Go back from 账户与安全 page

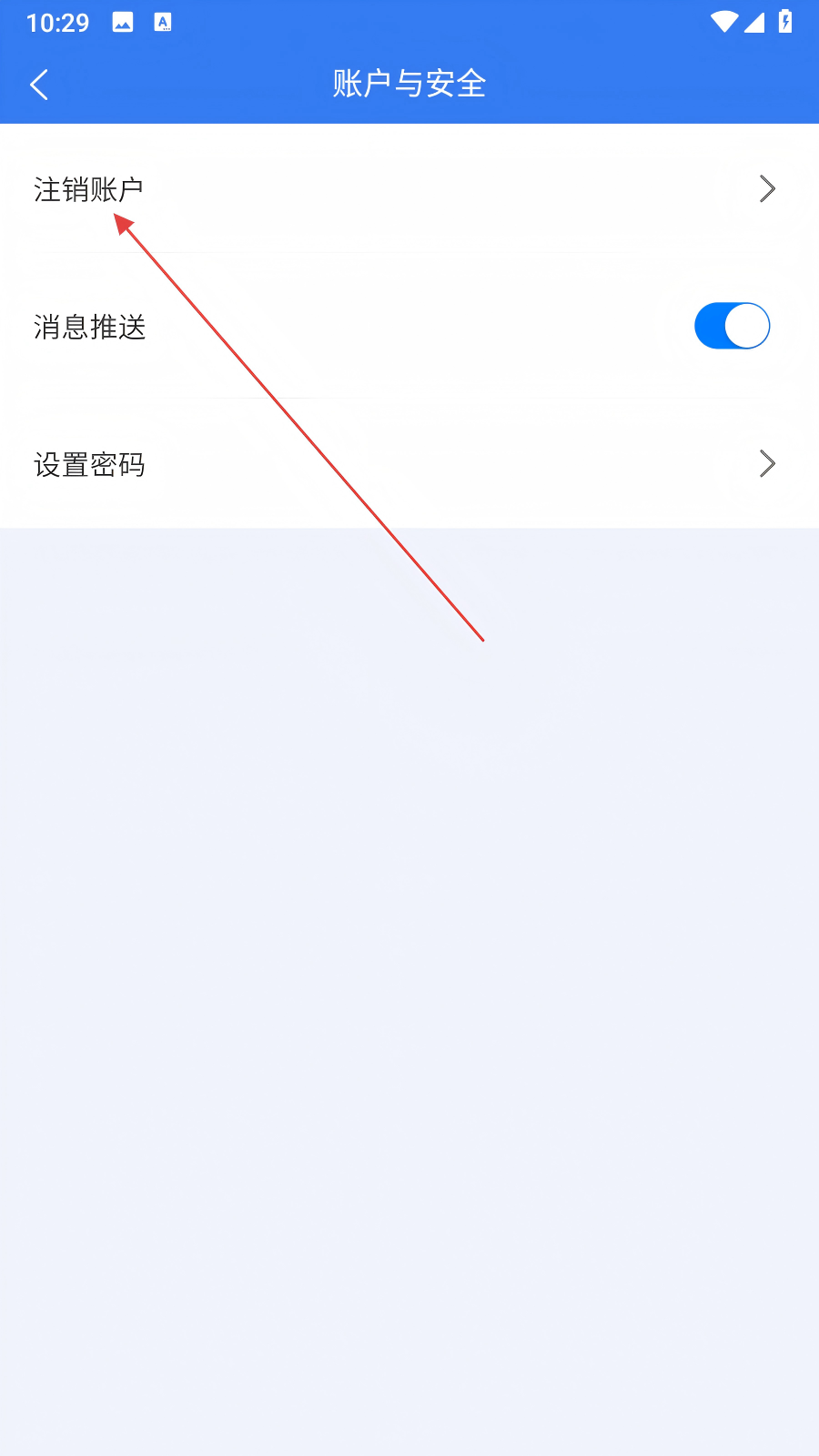click(x=39, y=85)
